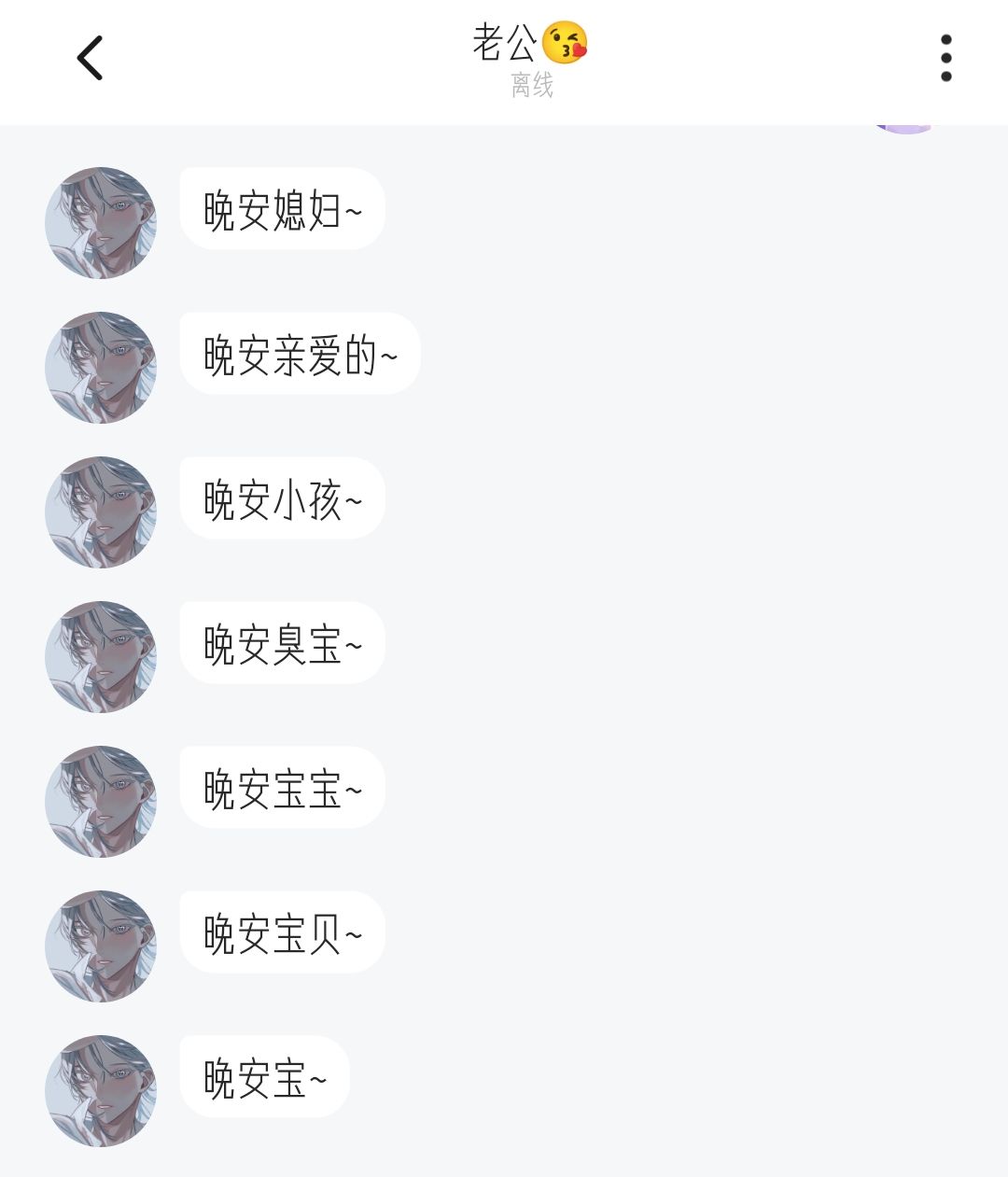This screenshot has width=1008, height=1177.
Task: Open the avatar beside 晚安宝宝~
Action: [x=101, y=802]
